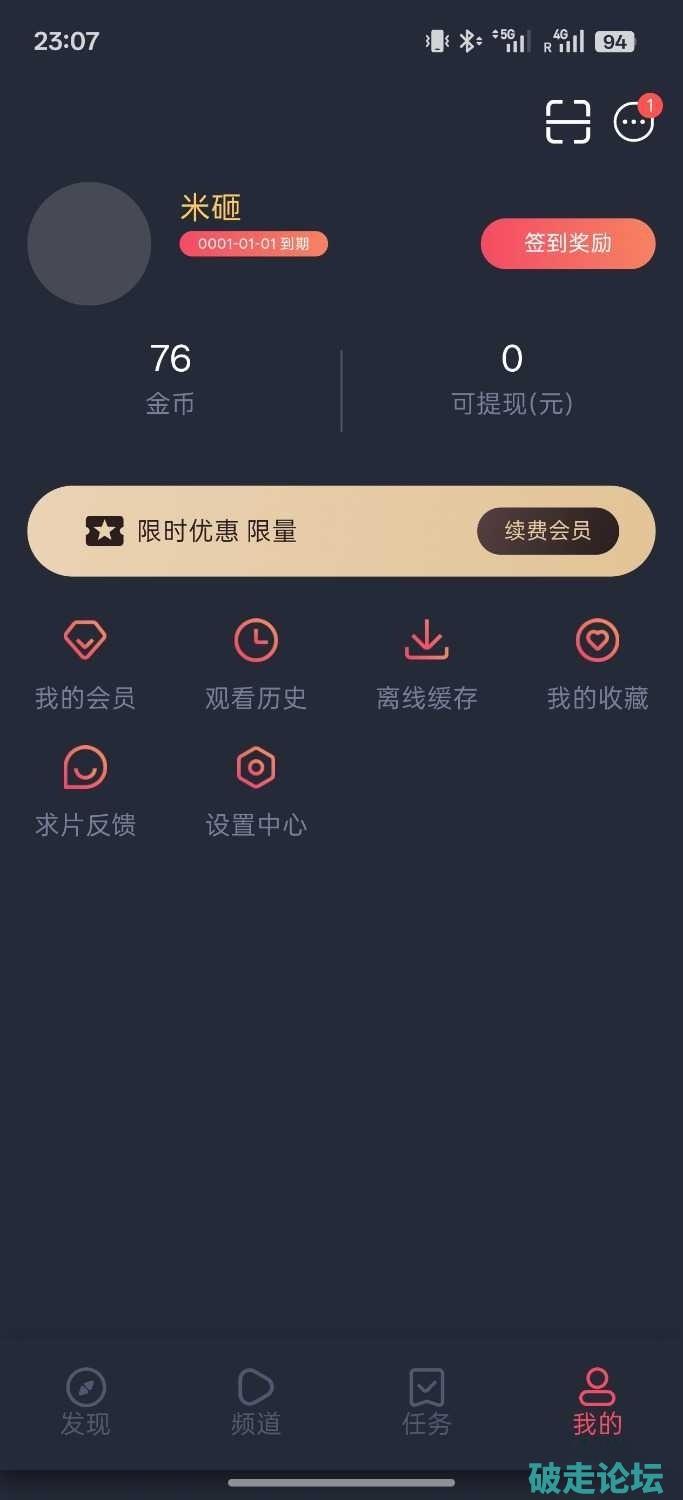Image resolution: width=683 pixels, height=1500 pixels.
Task: Open 我的会员 membership page
Action: pyautogui.click(x=85, y=664)
